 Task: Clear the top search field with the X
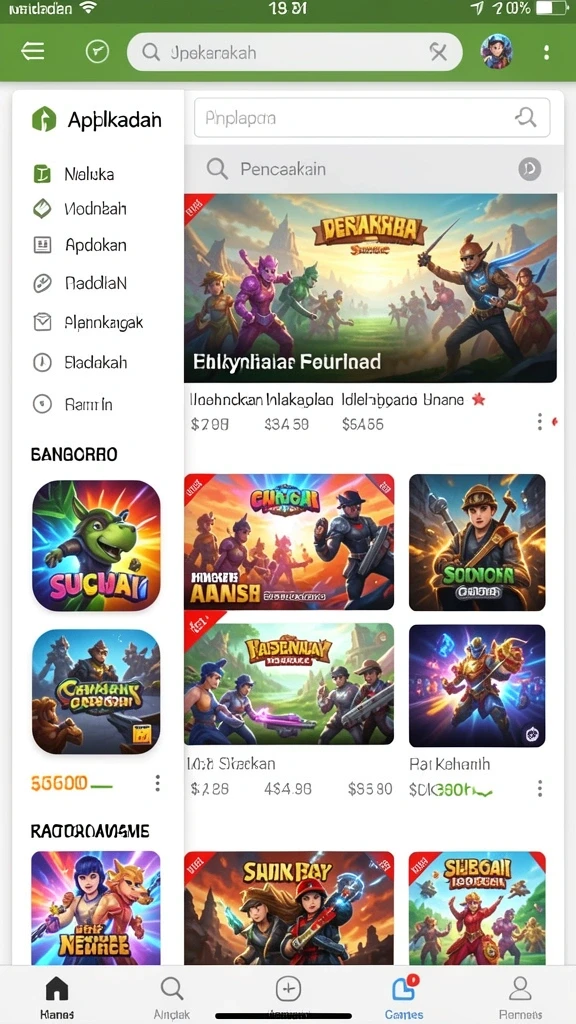pyautogui.click(x=438, y=52)
